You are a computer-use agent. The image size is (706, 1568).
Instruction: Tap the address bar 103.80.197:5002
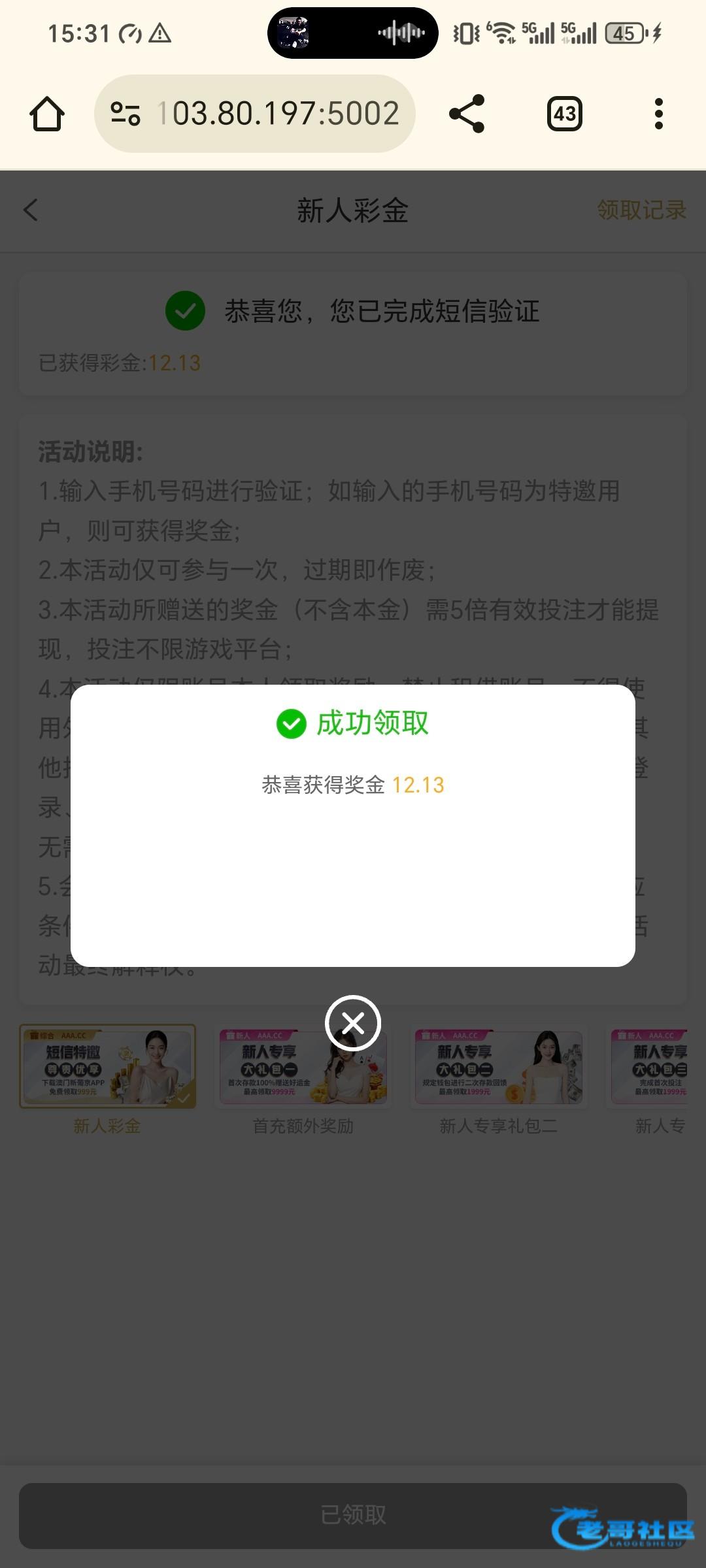pyautogui.click(x=278, y=114)
